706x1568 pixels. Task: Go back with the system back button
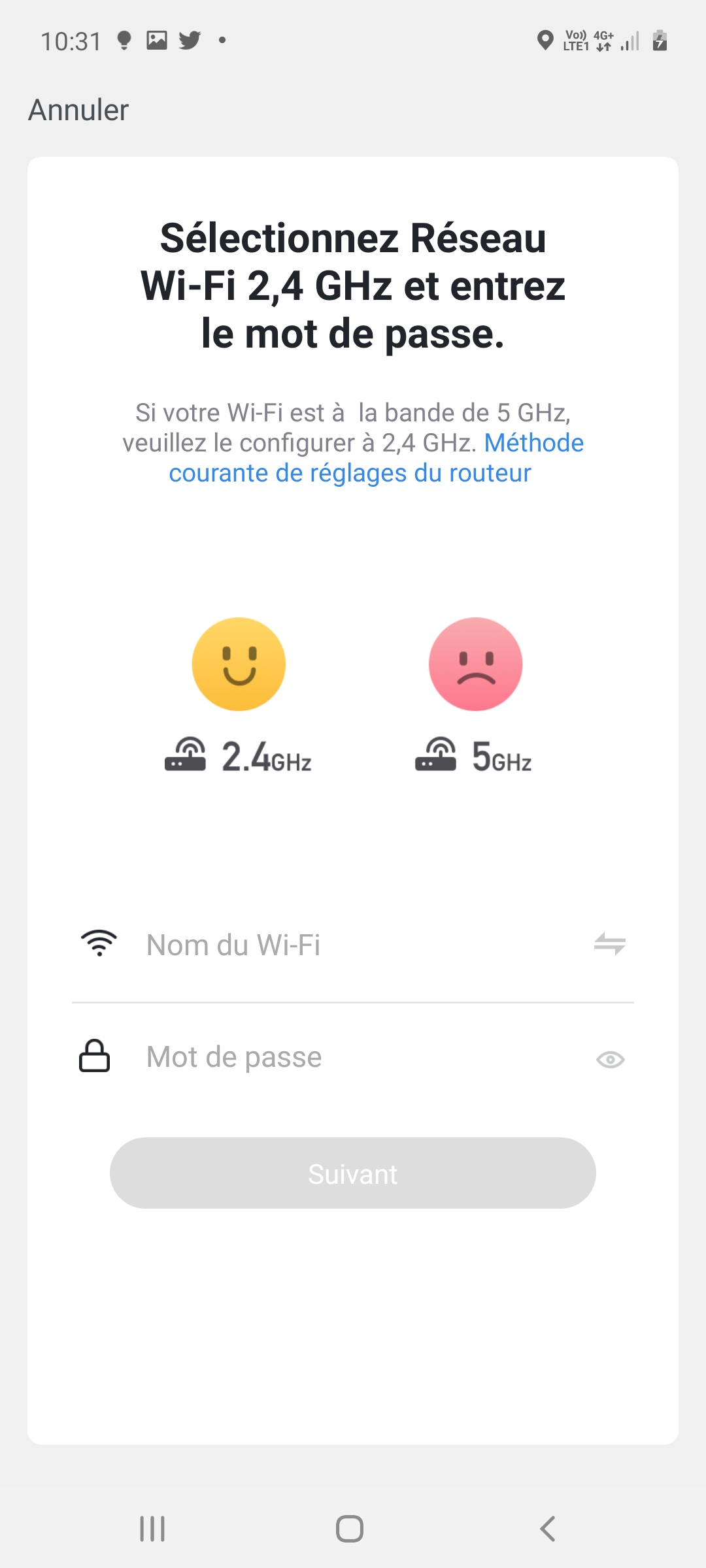[x=548, y=1529]
